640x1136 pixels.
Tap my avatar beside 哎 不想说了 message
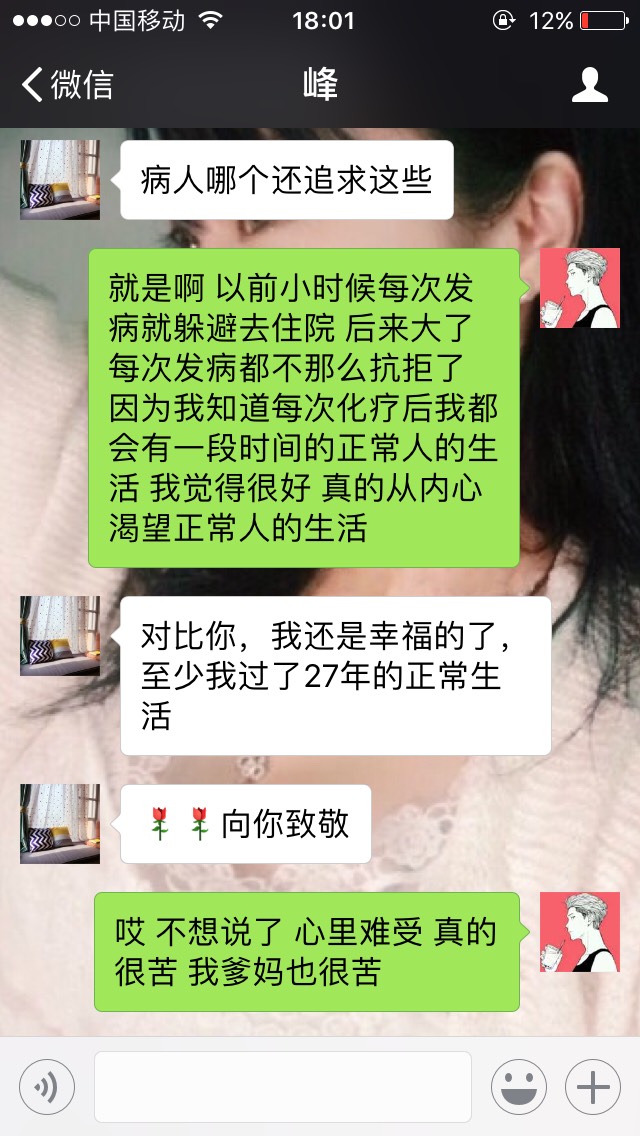580,932
